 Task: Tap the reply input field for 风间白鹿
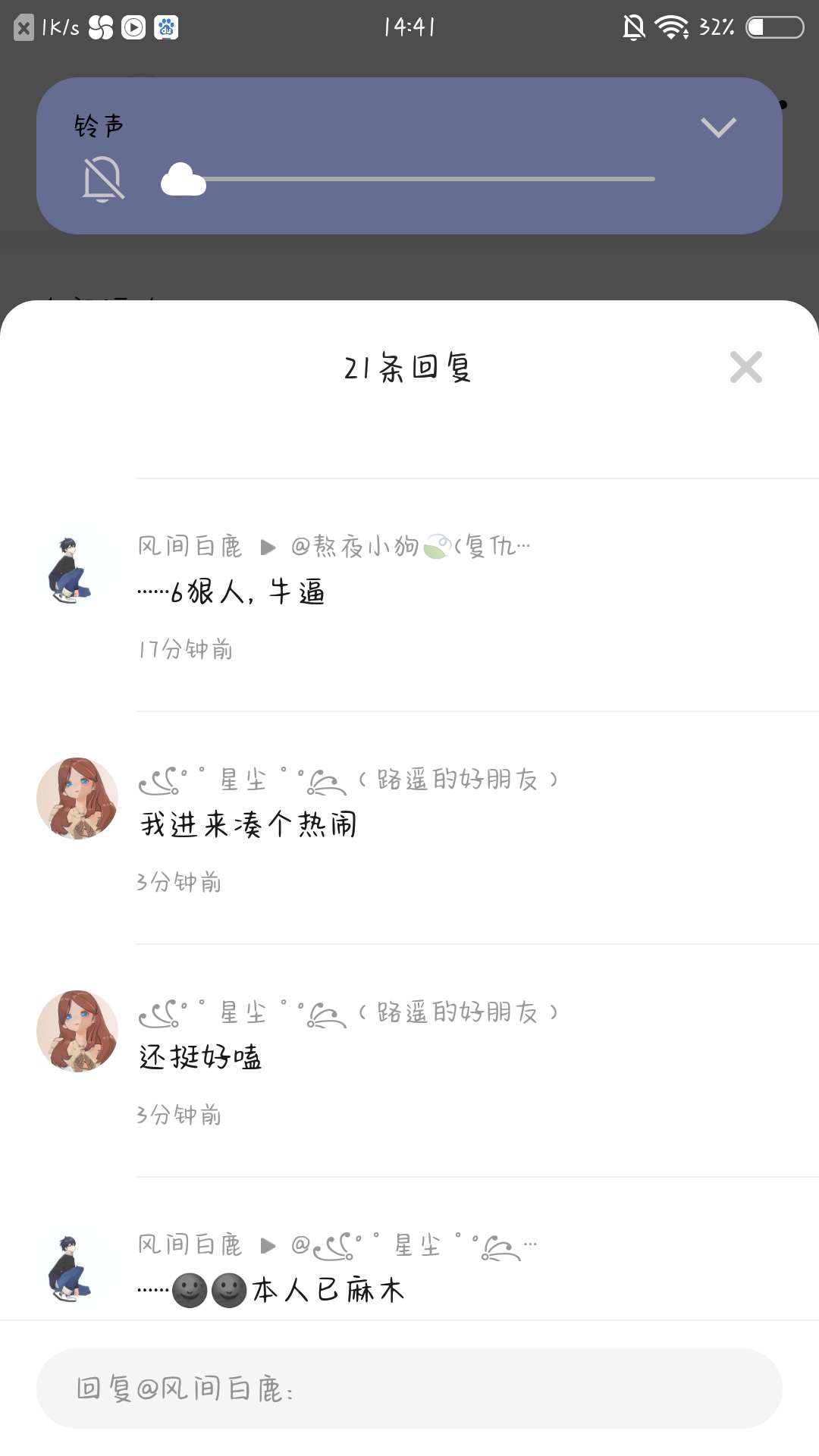(409, 1389)
